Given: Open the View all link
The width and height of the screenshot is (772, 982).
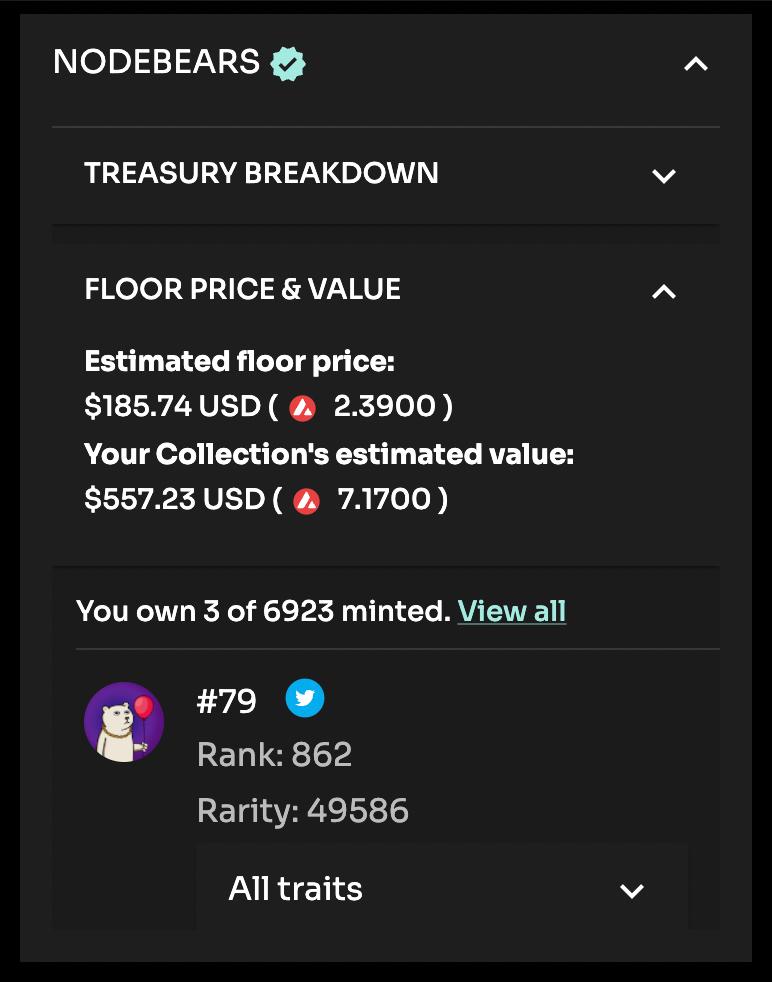Looking at the screenshot, I should coord(512,611).
